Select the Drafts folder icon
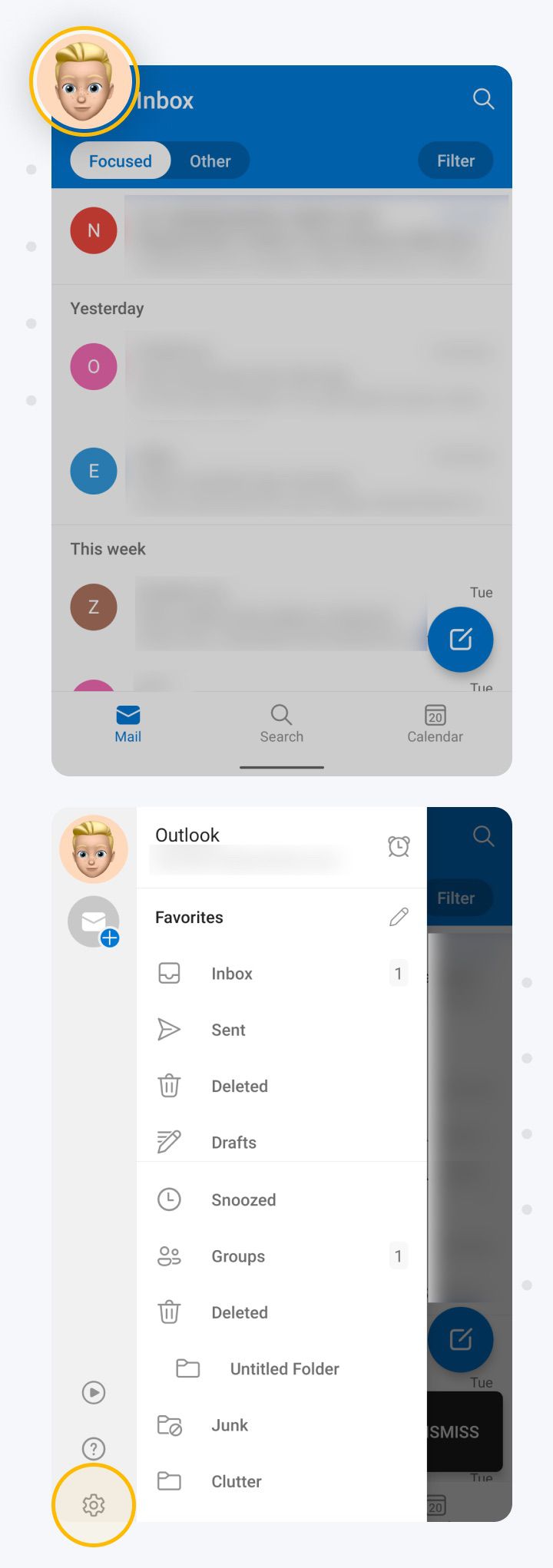 tap(169, 1142)
